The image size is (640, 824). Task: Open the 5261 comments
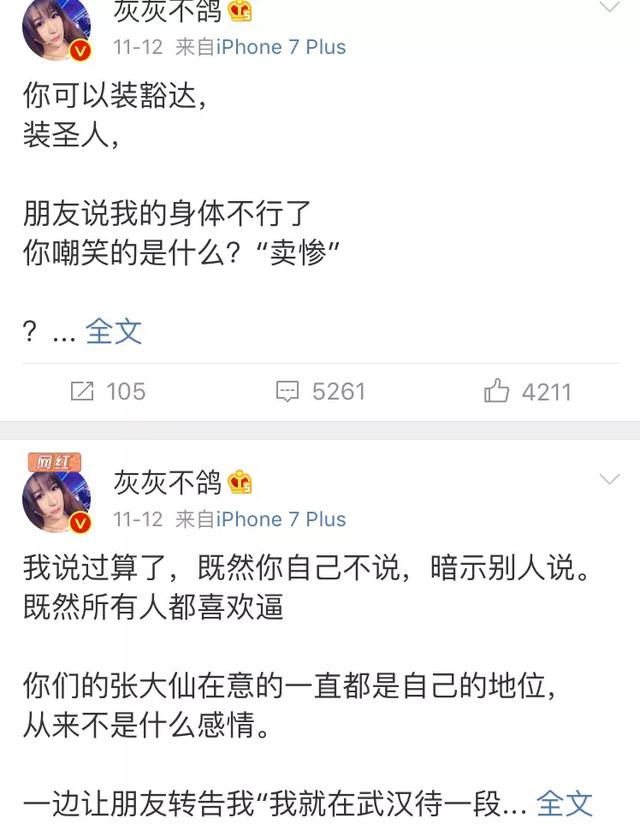pos(321,391)
